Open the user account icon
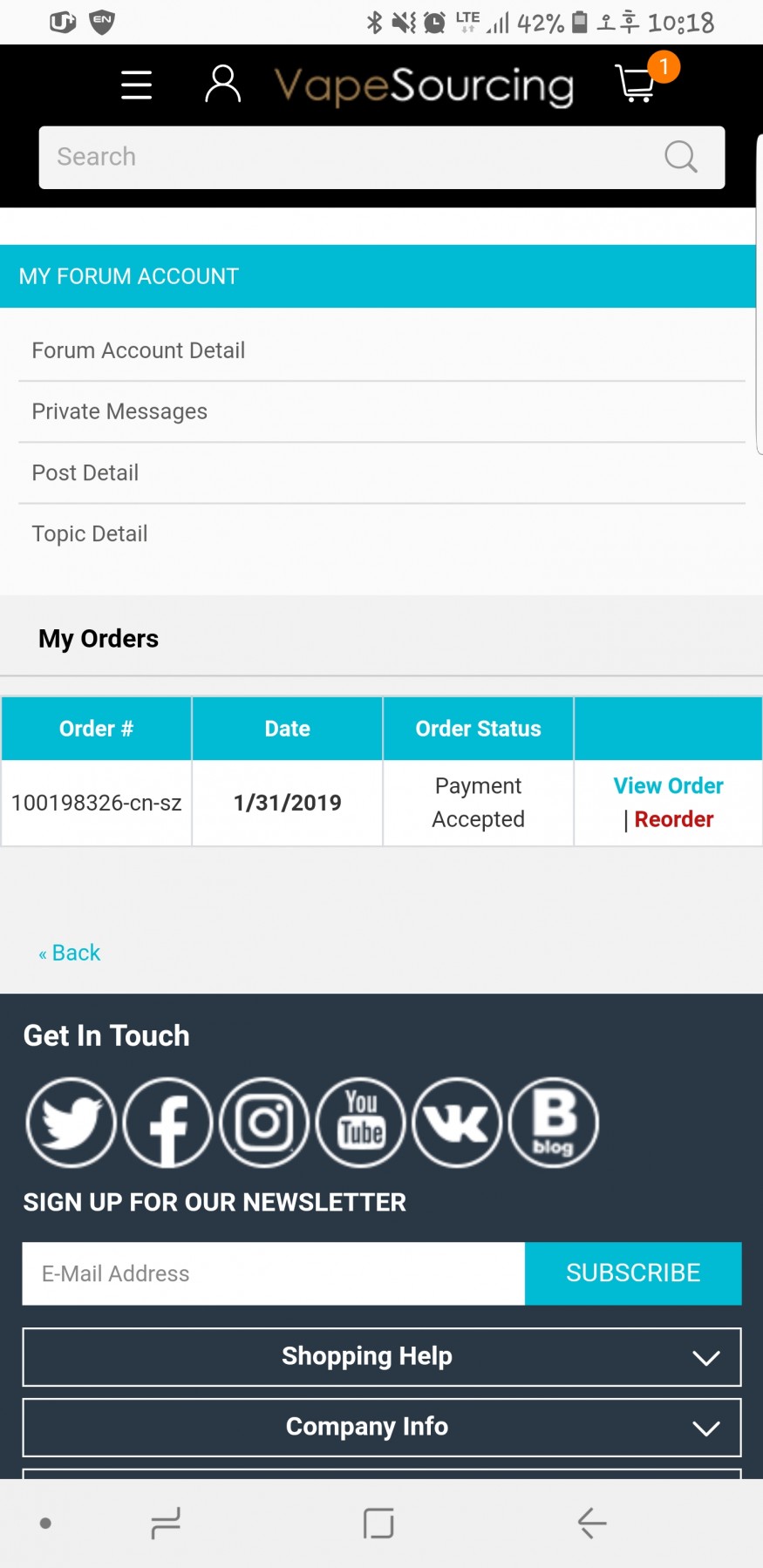 coord(222,85)
